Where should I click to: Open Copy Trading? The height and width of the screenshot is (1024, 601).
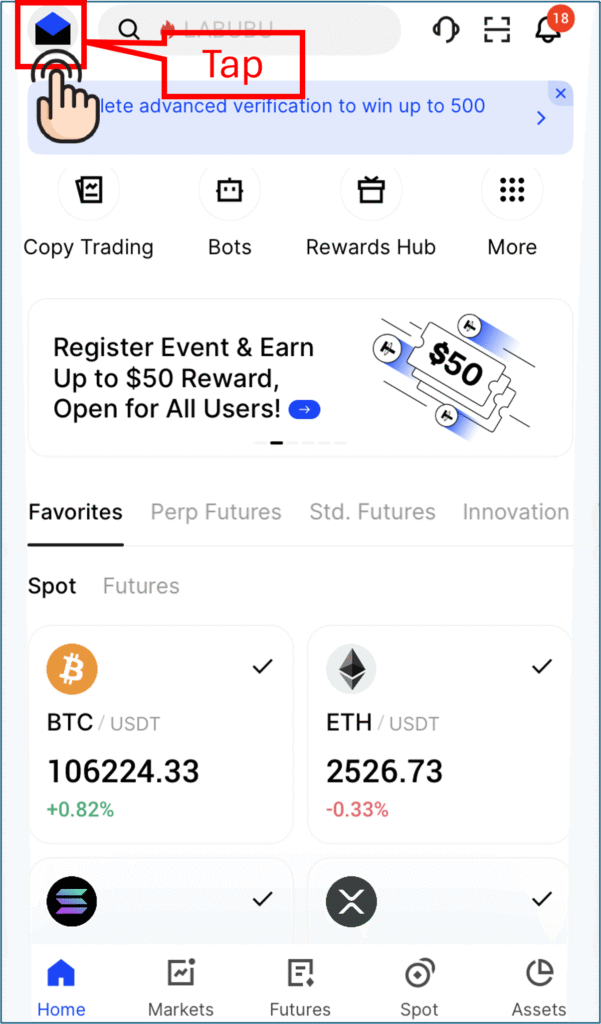click(x=89, y=211)
